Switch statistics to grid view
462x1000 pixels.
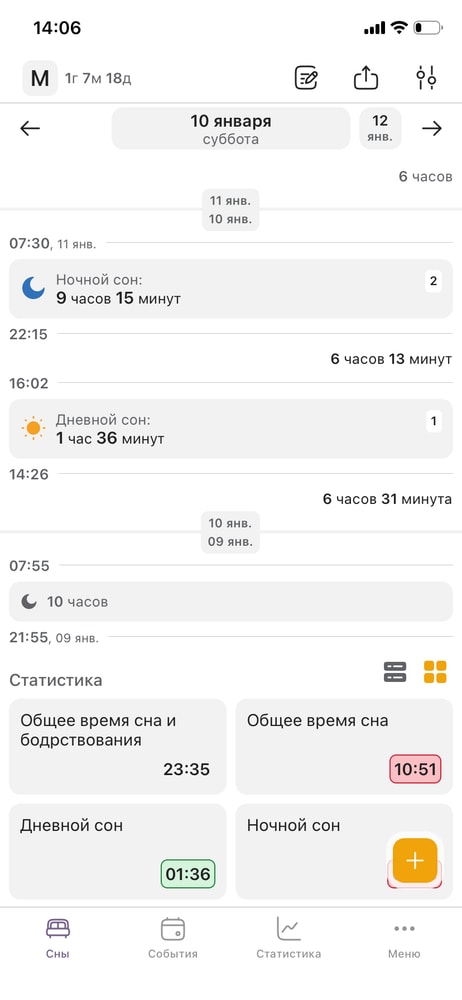435,672
